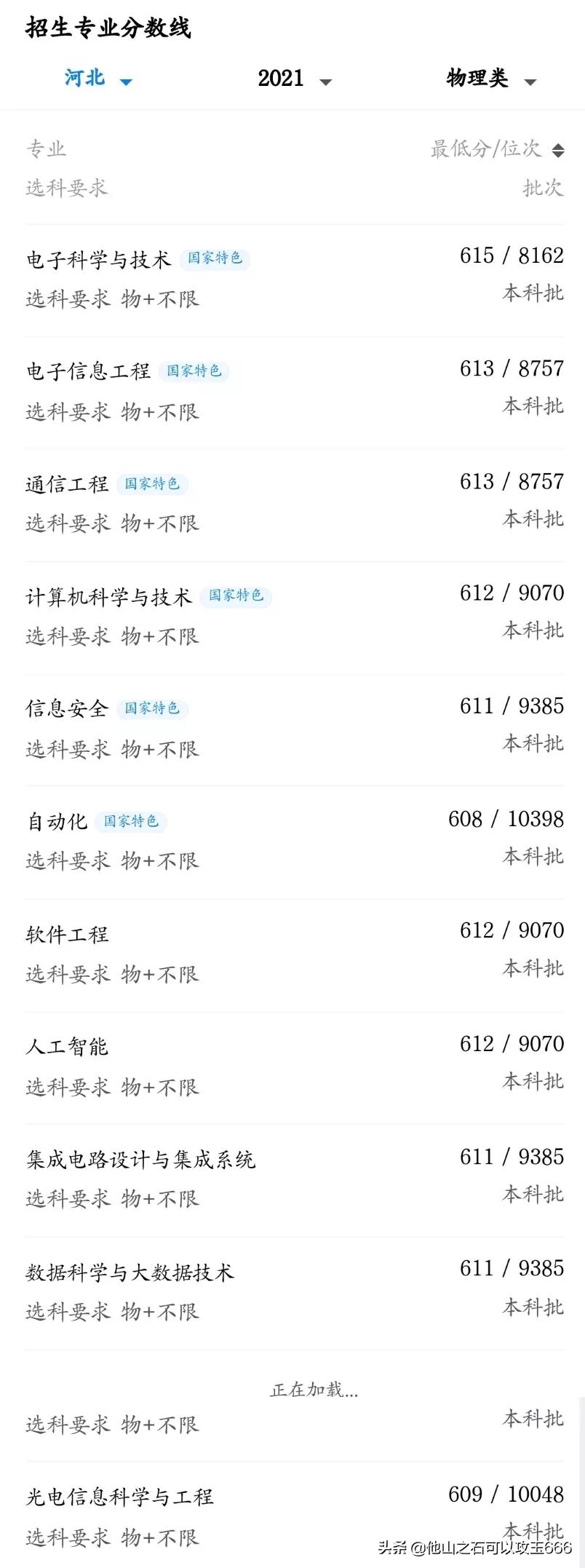
Task: Click the 国家特色 badge next to 自动化
Action: coord(132,822)
